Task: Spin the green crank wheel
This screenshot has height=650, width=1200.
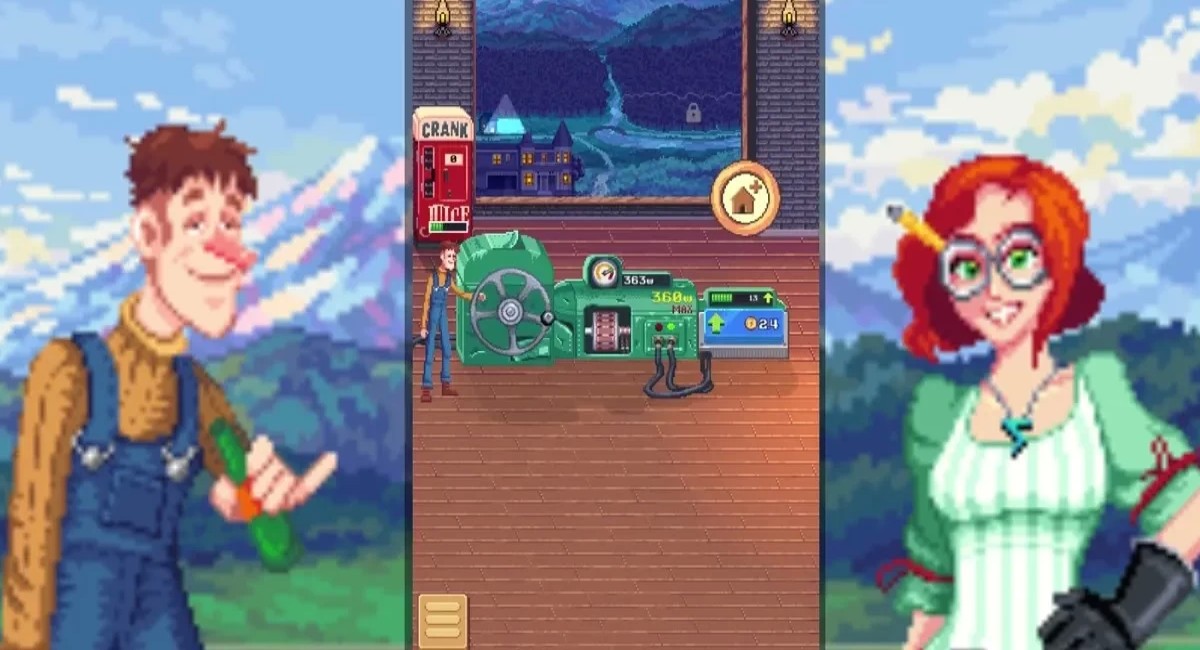Action: tap(509, 313)
